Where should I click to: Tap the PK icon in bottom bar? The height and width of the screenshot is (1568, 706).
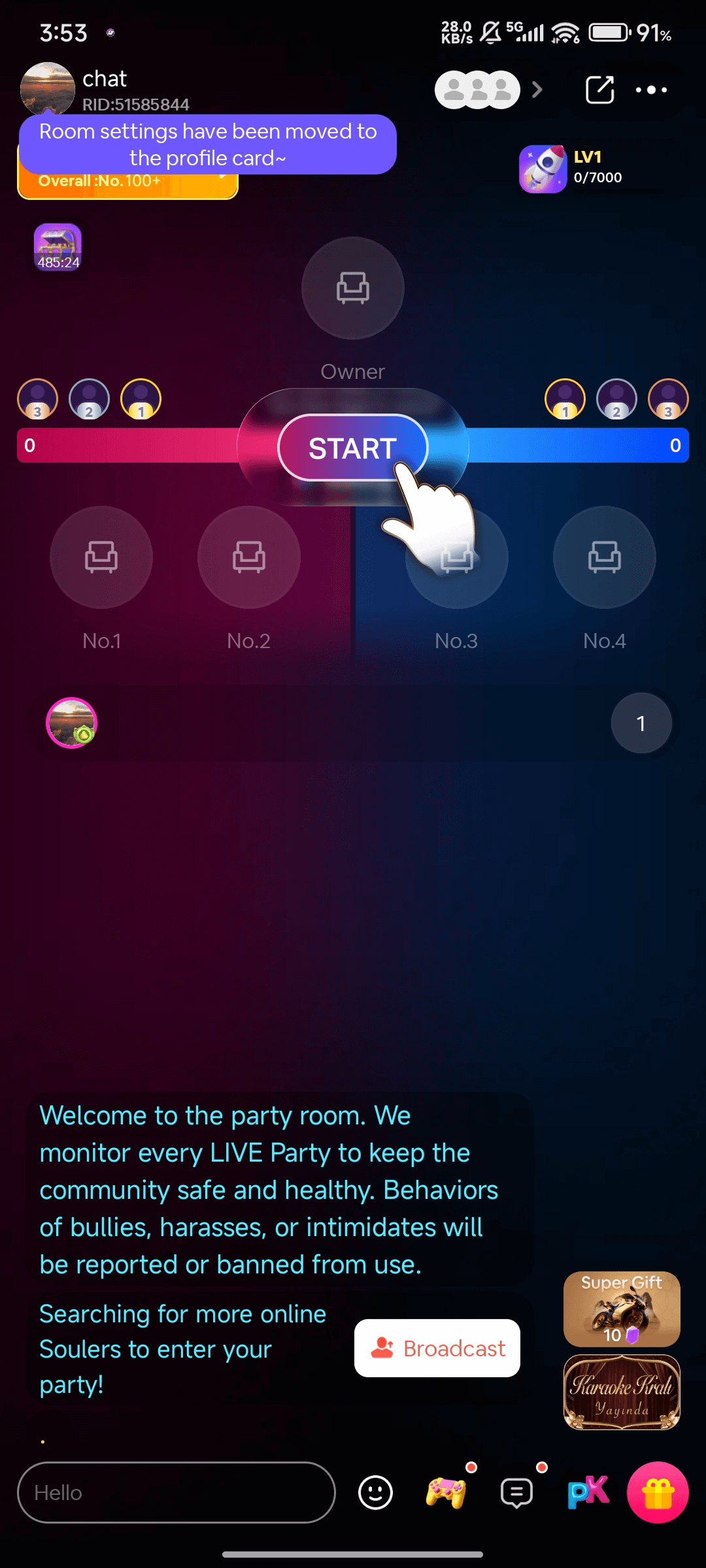588,1492
